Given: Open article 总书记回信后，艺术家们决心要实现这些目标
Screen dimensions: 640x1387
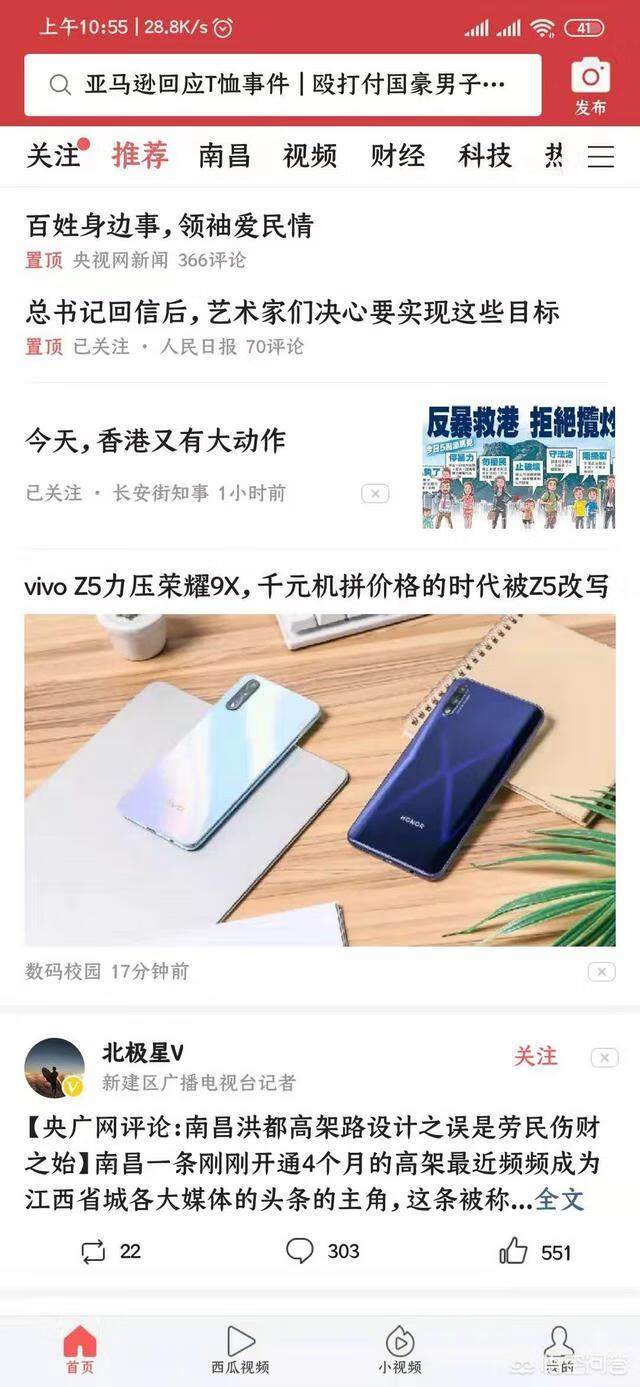Looking at the screenshot, I should point(292,312).
